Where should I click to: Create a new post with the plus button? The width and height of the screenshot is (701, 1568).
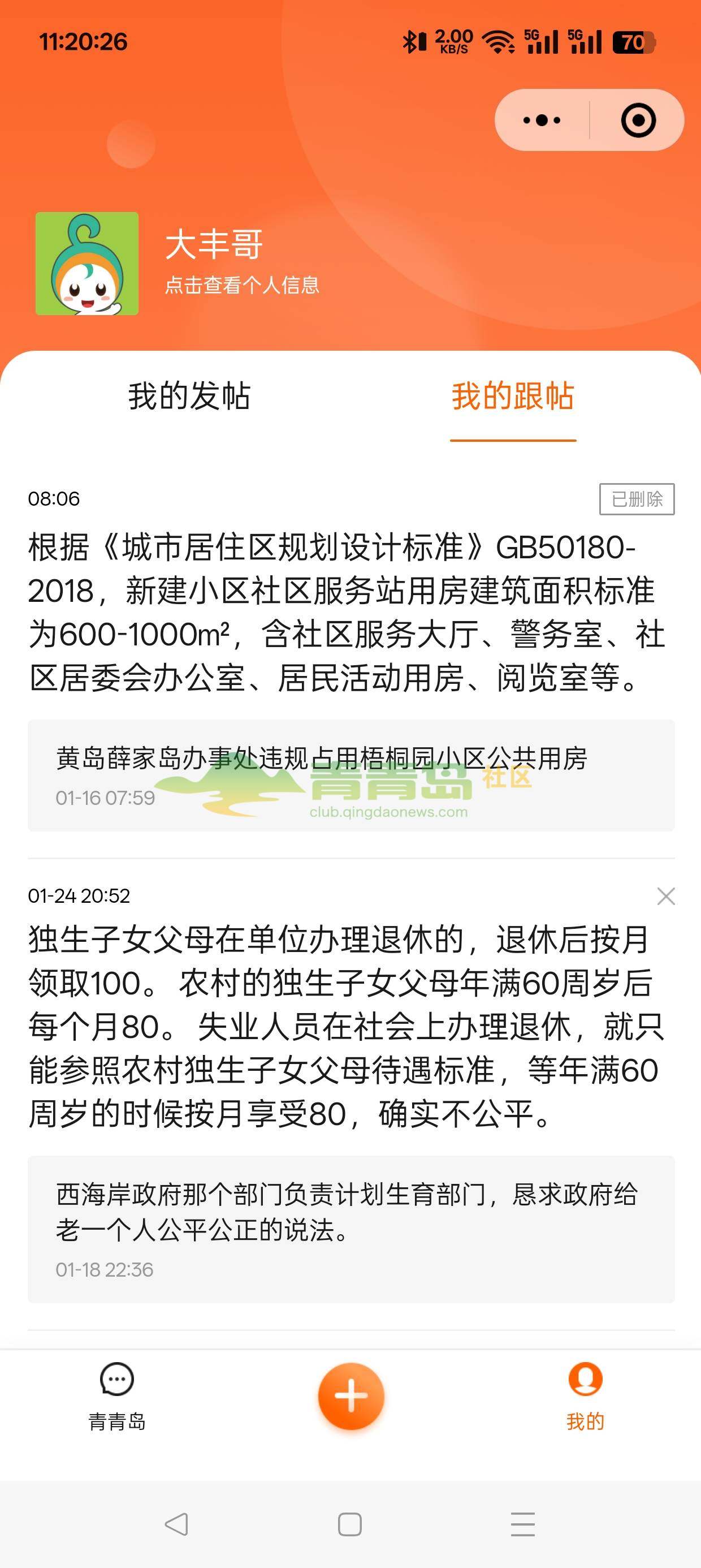click(351, 1395)
